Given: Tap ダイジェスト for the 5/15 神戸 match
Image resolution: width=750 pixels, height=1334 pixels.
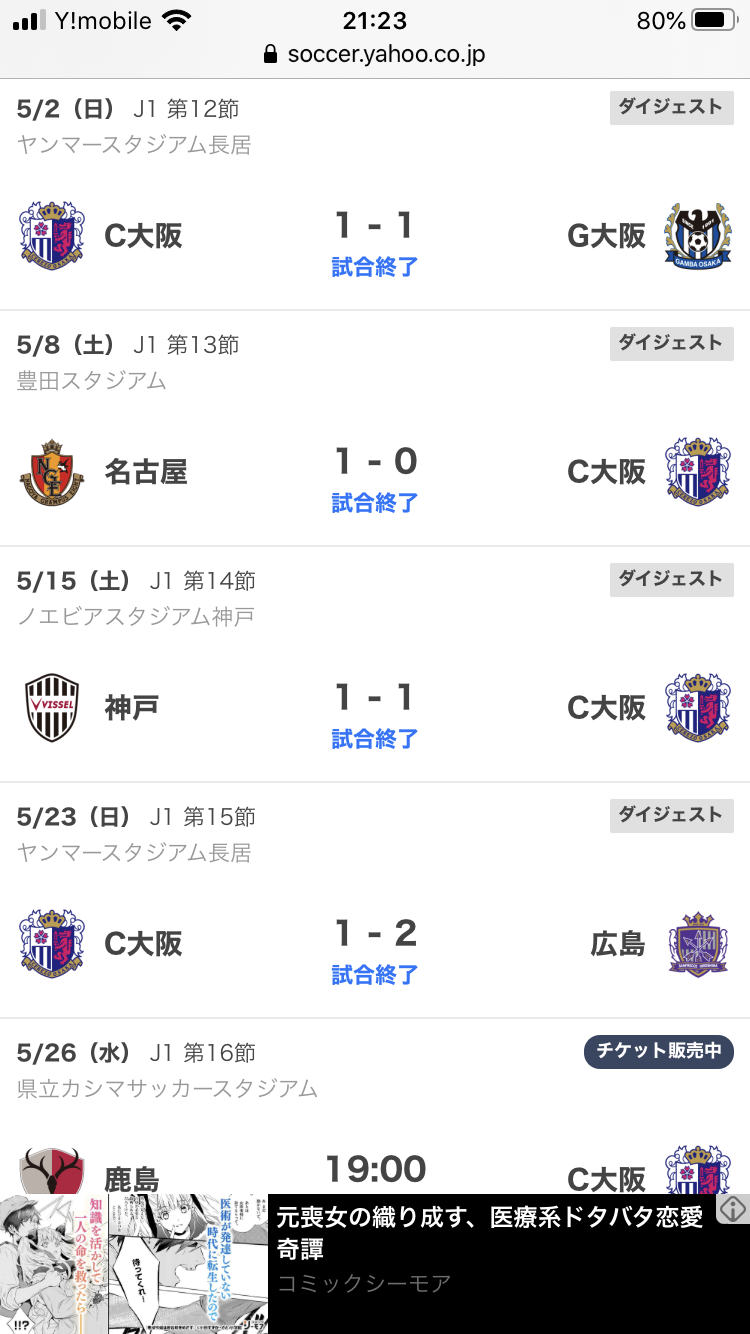Looking at the screenshot, I should pos(671,580).
